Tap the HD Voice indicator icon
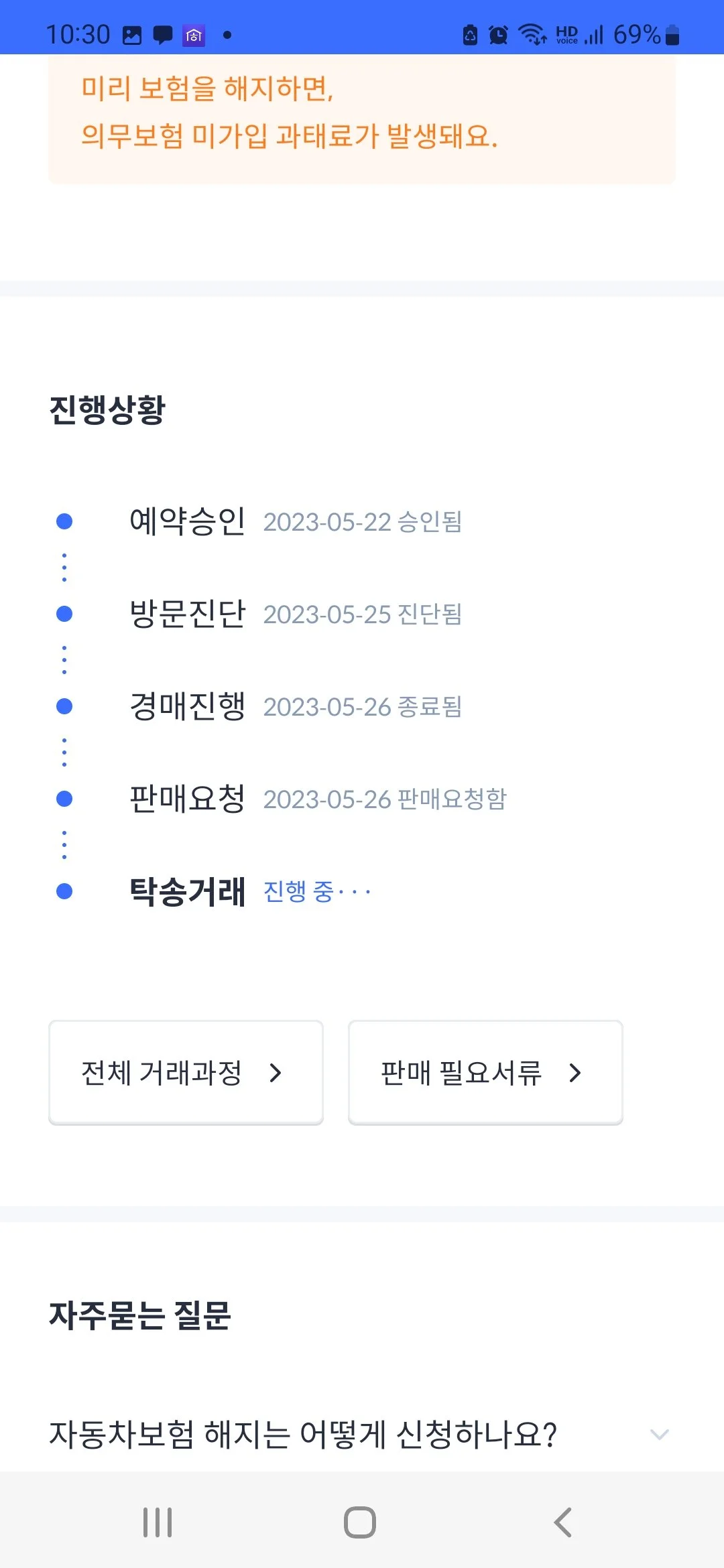The height and width of the screenshot is (1568, 724). (x=566, y=35)
